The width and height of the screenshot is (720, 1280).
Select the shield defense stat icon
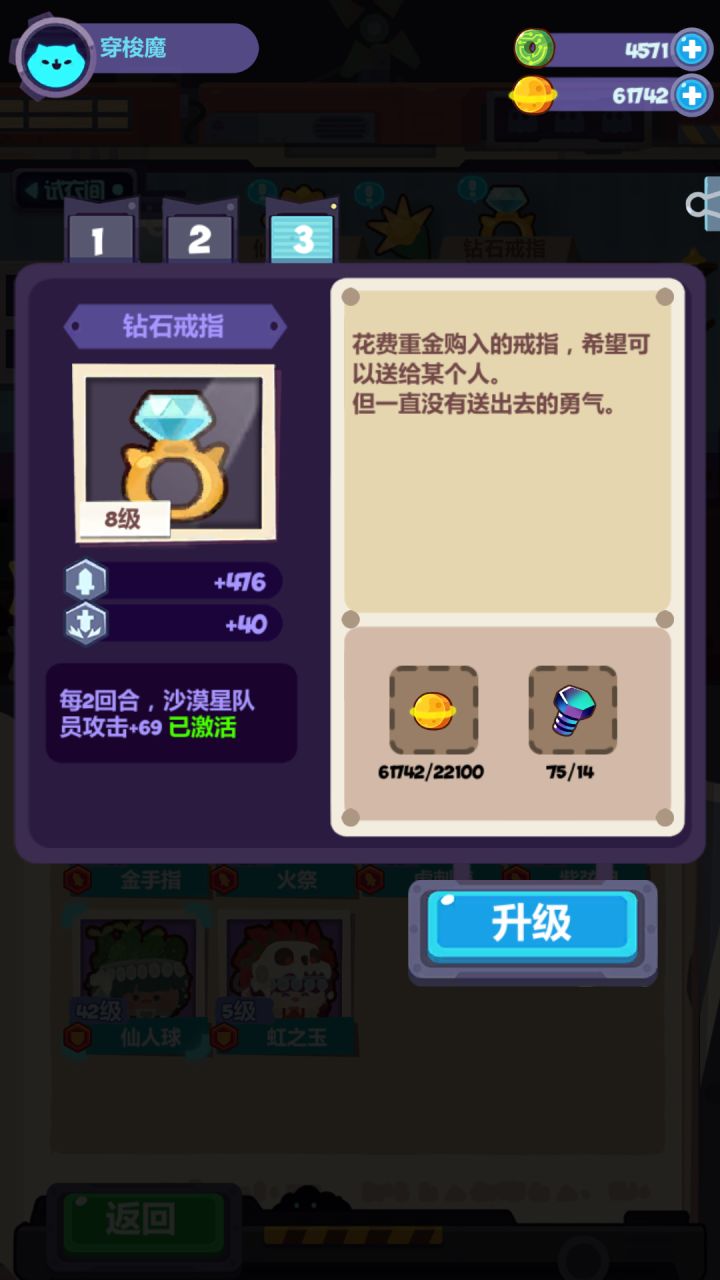point(88,623)
